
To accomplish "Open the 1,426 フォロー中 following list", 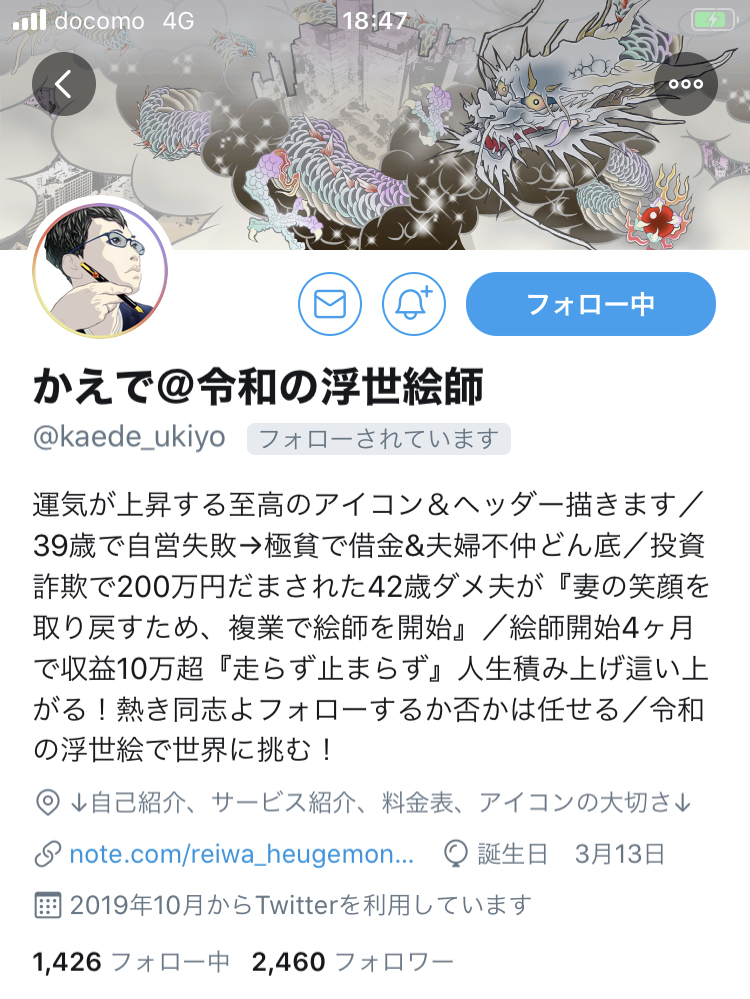I will coord(132,962).
